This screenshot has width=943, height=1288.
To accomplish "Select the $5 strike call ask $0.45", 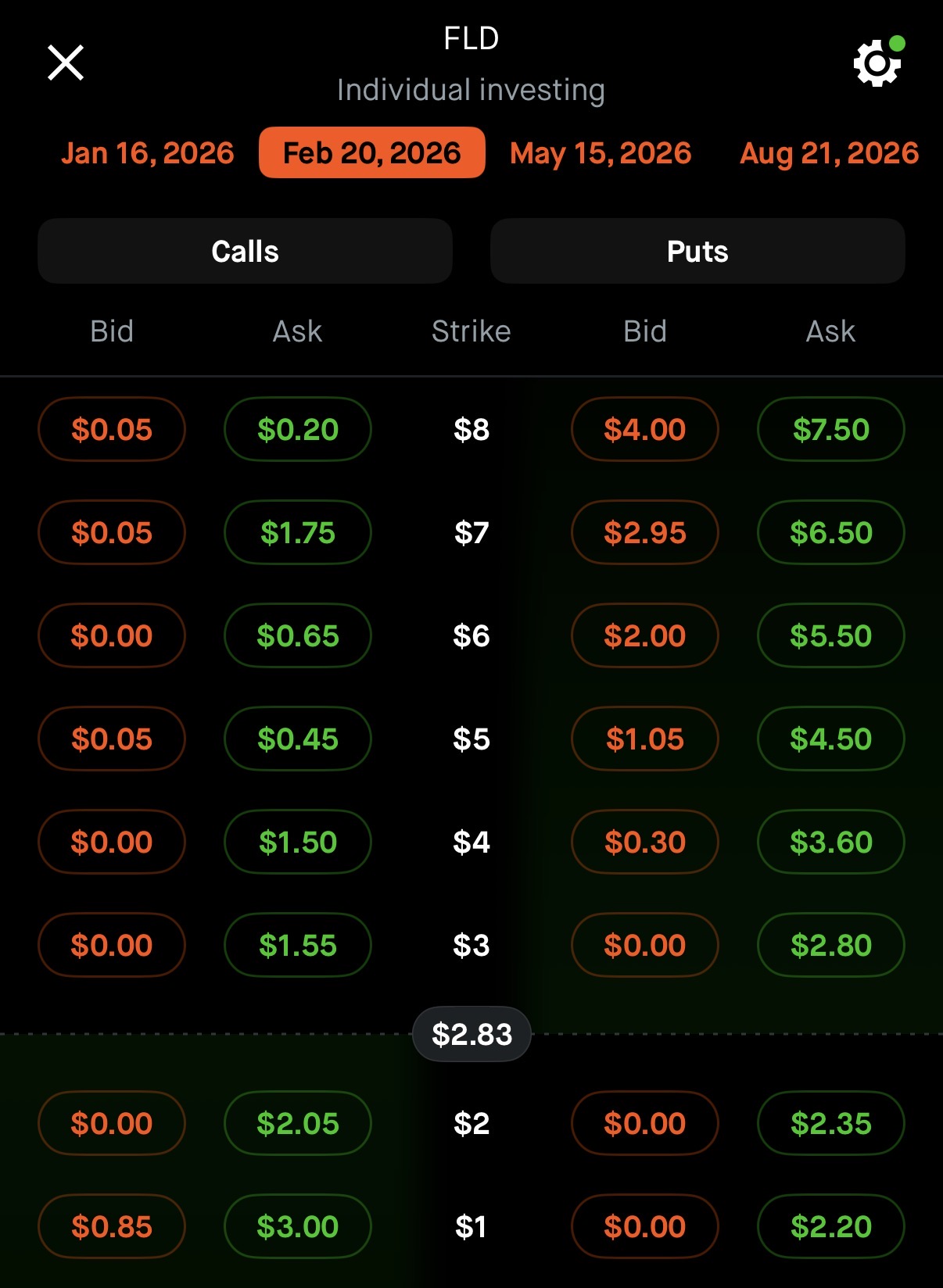I will pyautogui.click(x=298, y=739).
